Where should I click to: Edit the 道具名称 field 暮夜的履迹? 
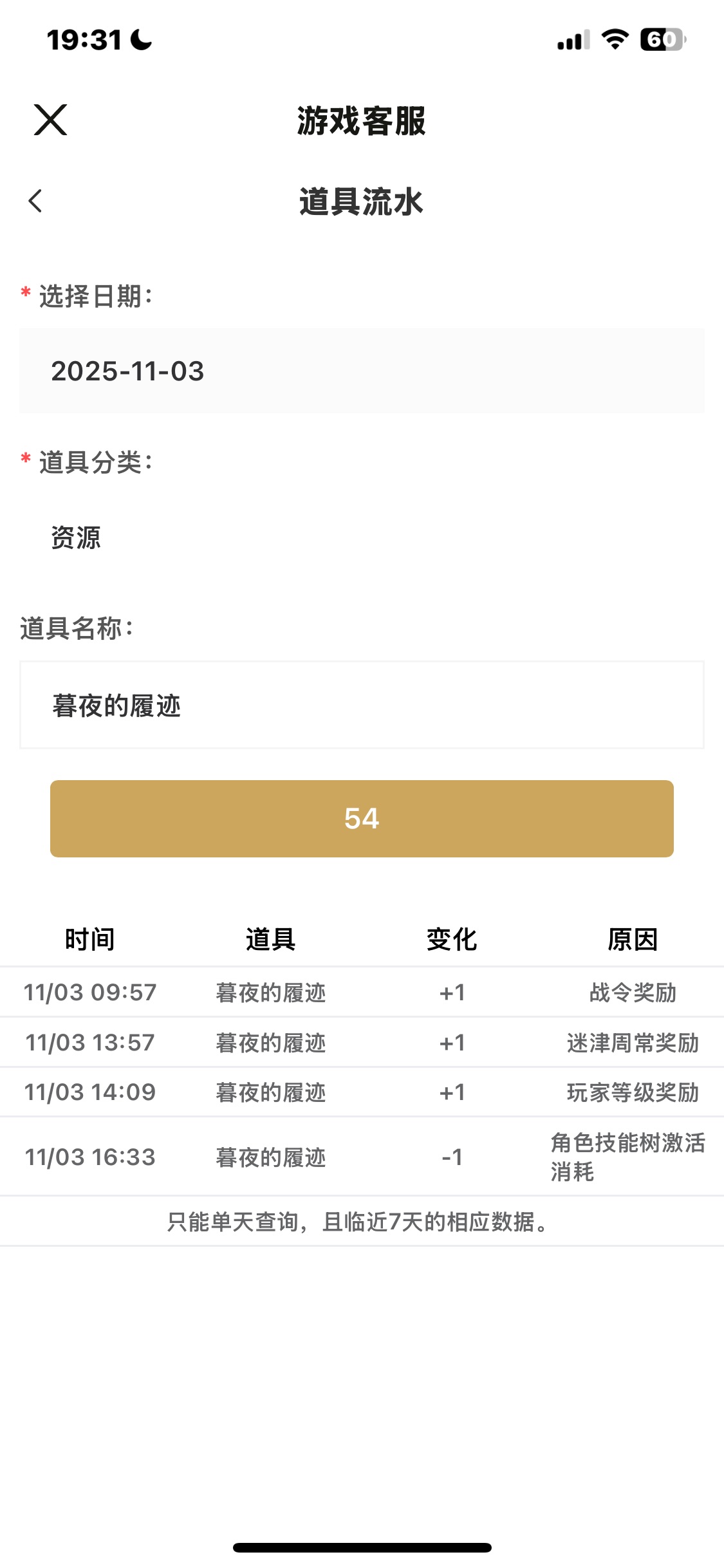pos(361,705)
